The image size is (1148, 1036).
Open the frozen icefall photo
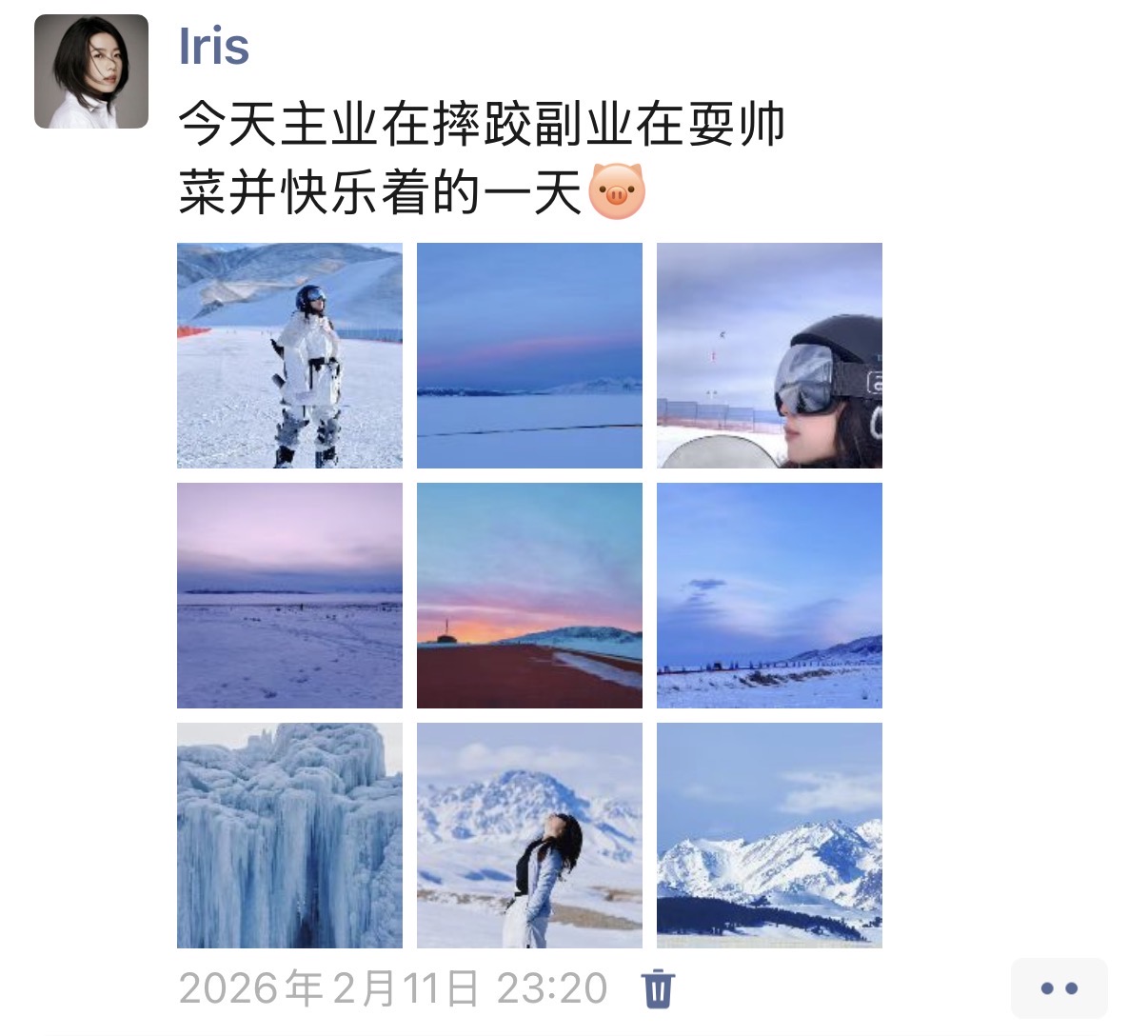289,835
